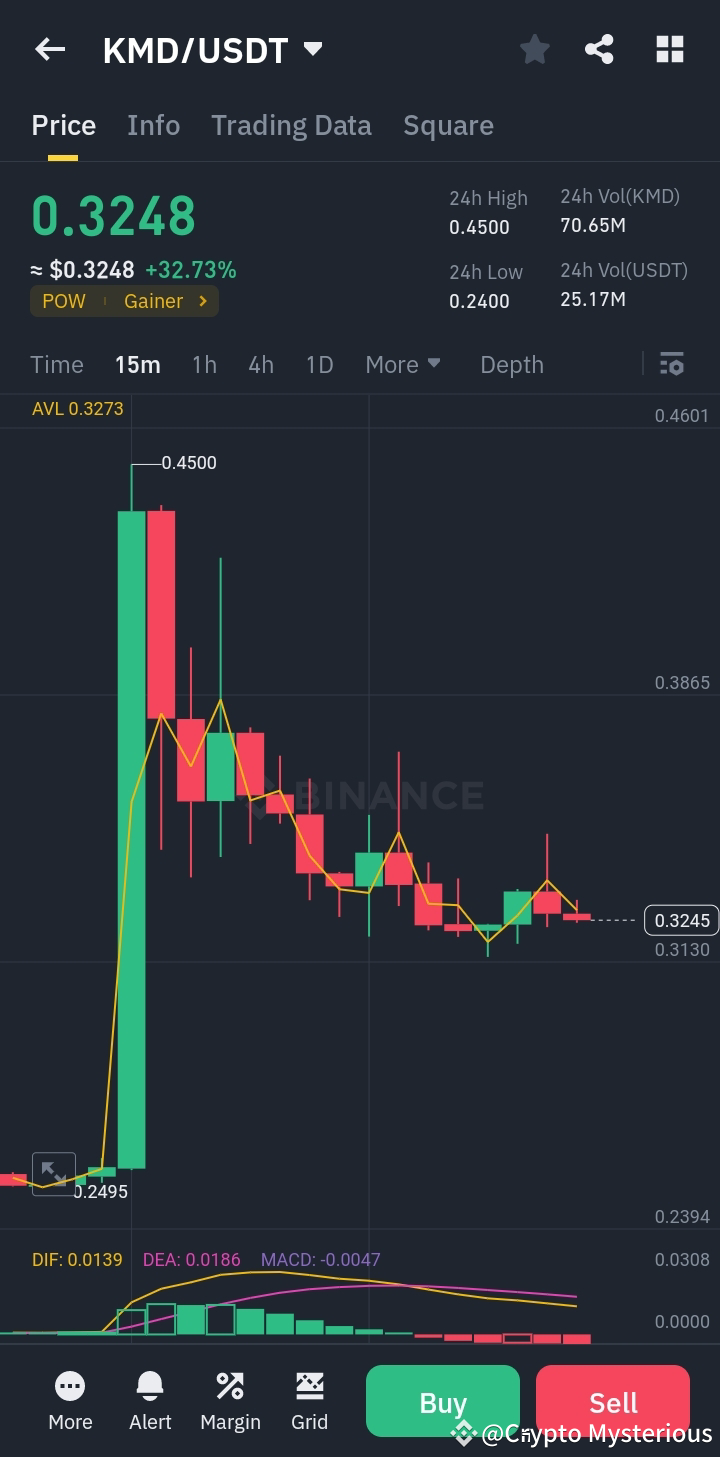The image size is (720, 1457).
Task: Tap the 0.3245 current price label
Action: tap(681, 920)
